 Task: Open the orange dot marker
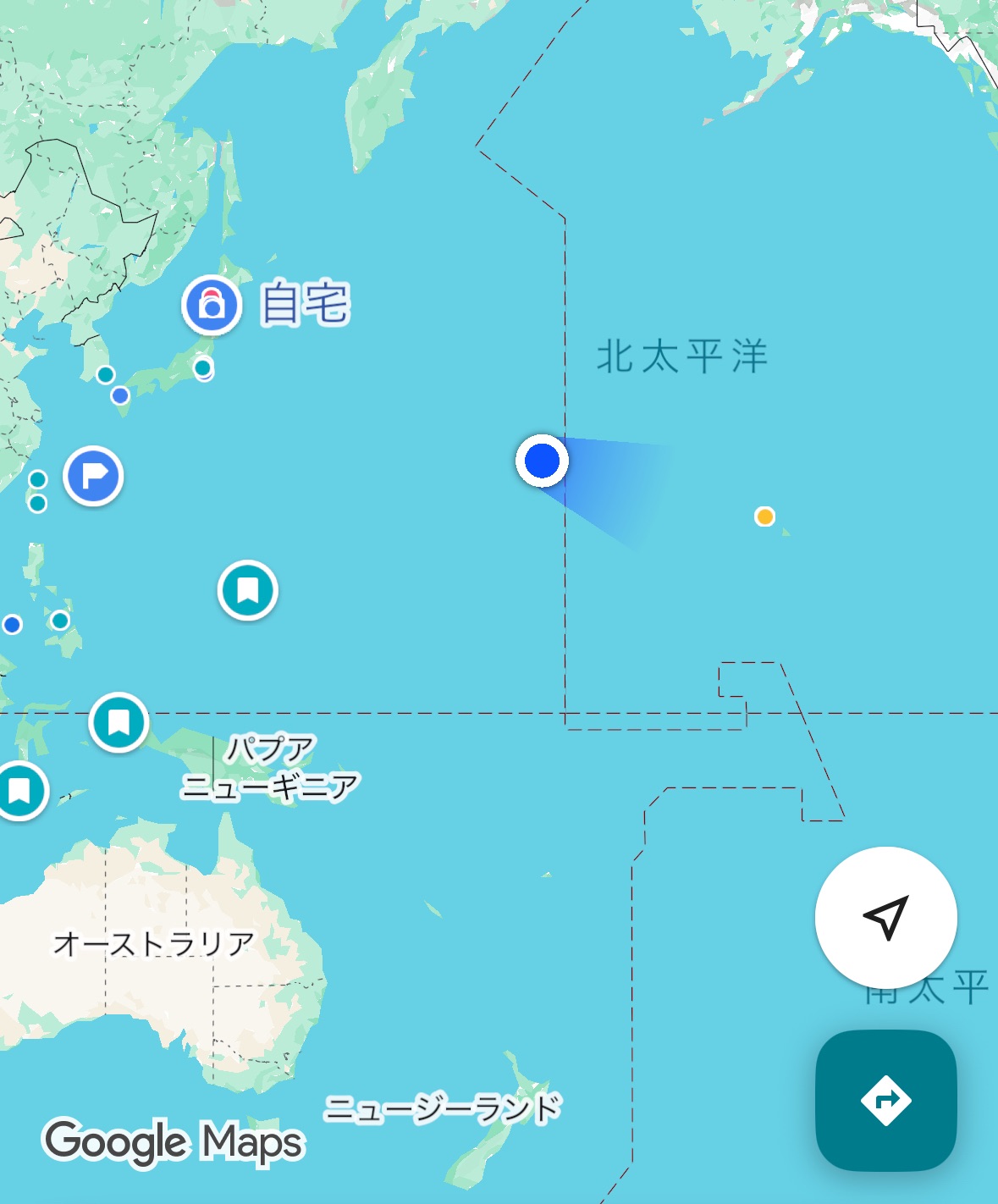click(x=764, y=516)
